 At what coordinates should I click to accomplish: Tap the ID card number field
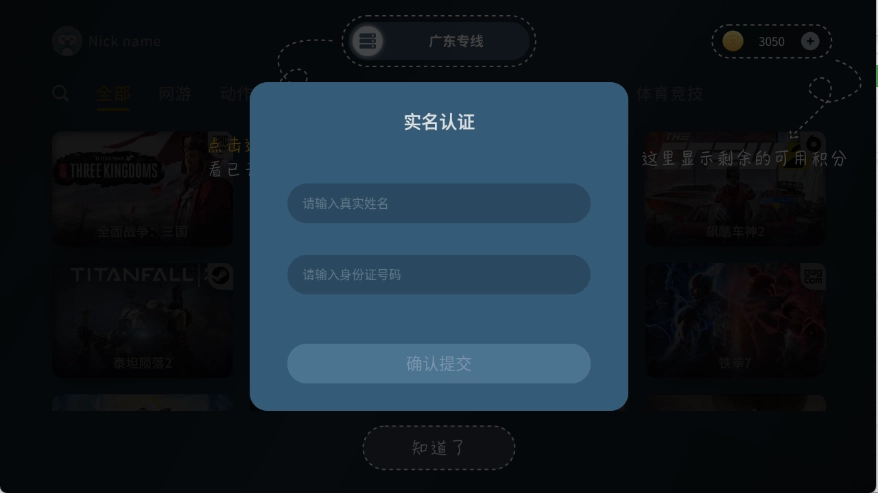tap(438, 274)
